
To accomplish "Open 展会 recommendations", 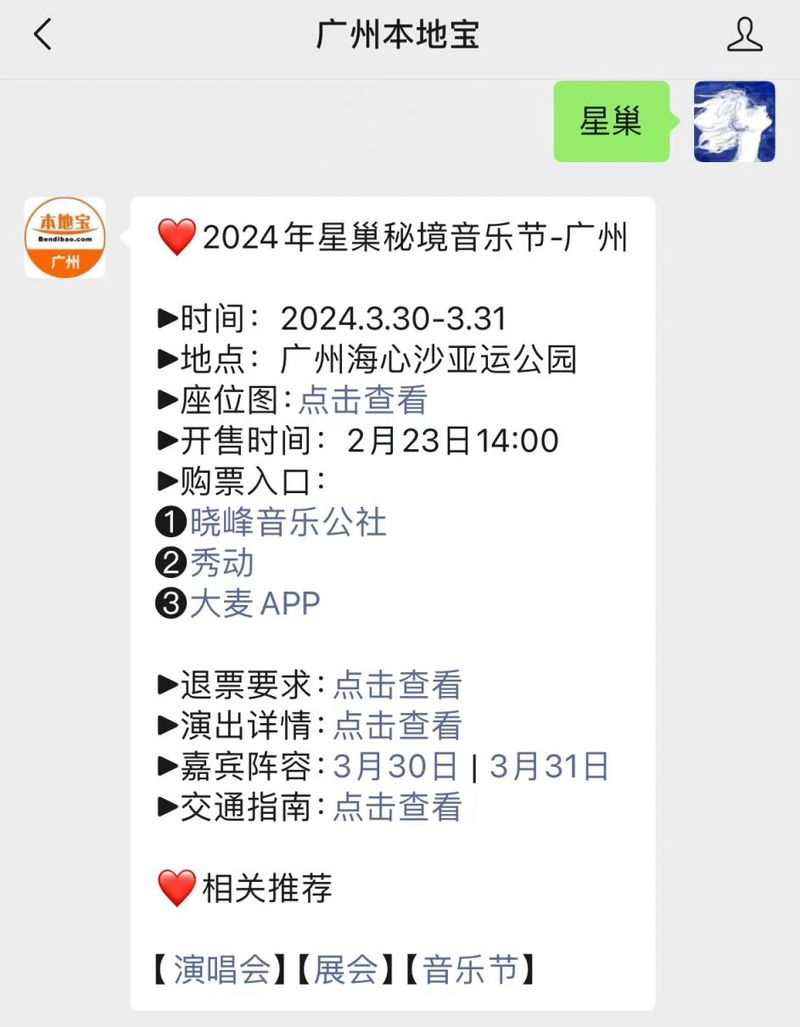I will point(347,969).
